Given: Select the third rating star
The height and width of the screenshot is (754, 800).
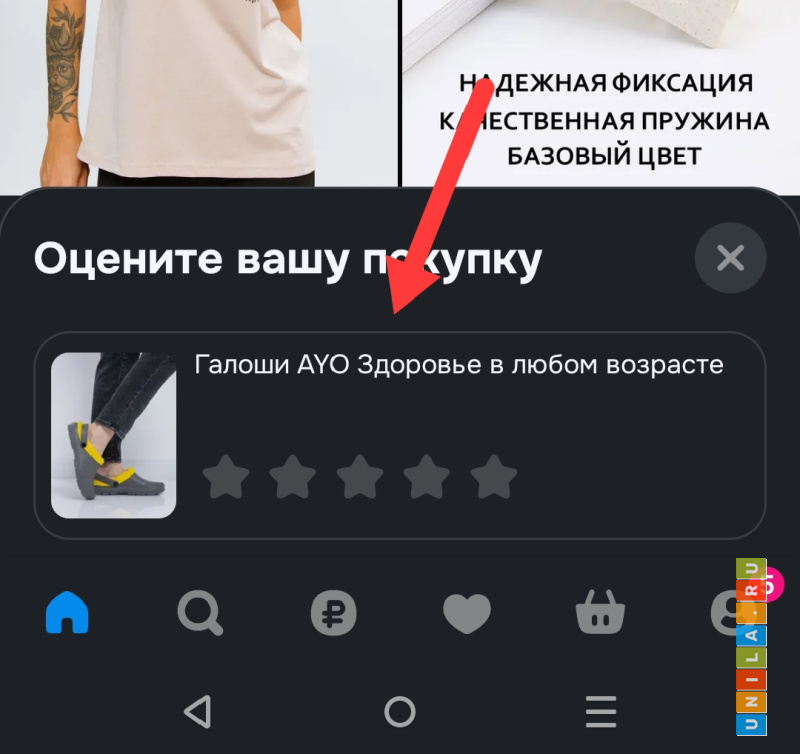Looking at the screenshot, I should tap(360, 477).
